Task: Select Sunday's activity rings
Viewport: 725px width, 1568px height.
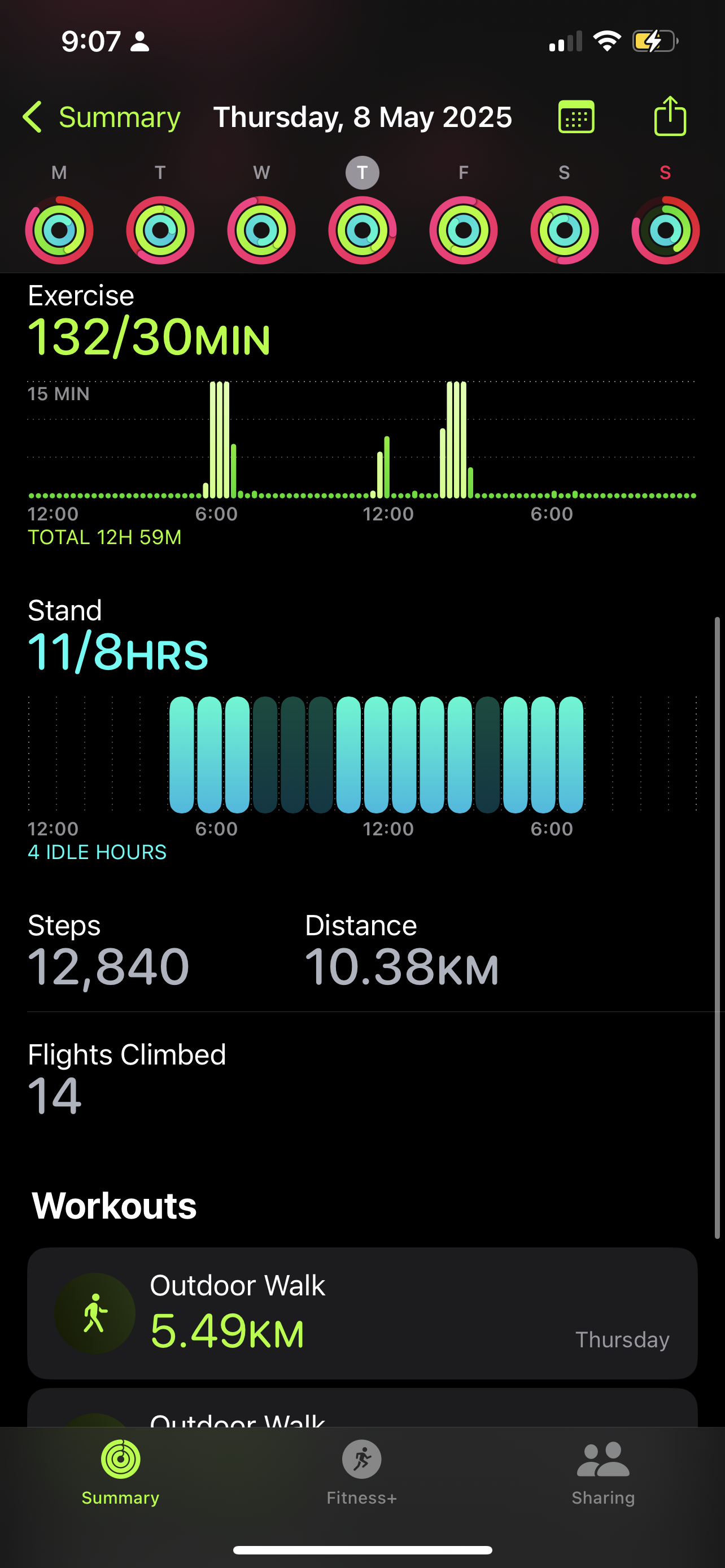Action: tap(665, 230)
